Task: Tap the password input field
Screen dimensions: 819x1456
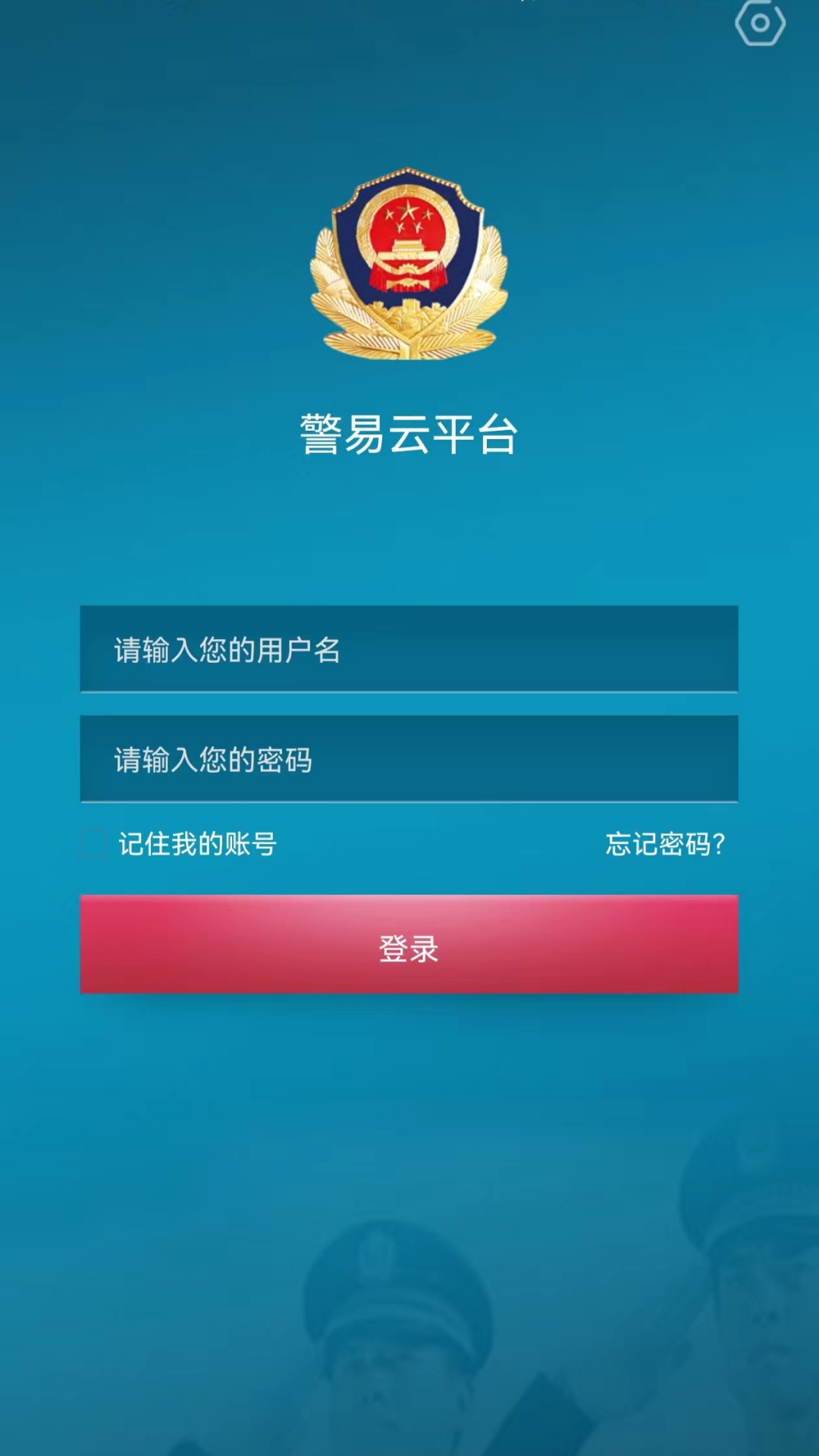Action: [409, 759]
